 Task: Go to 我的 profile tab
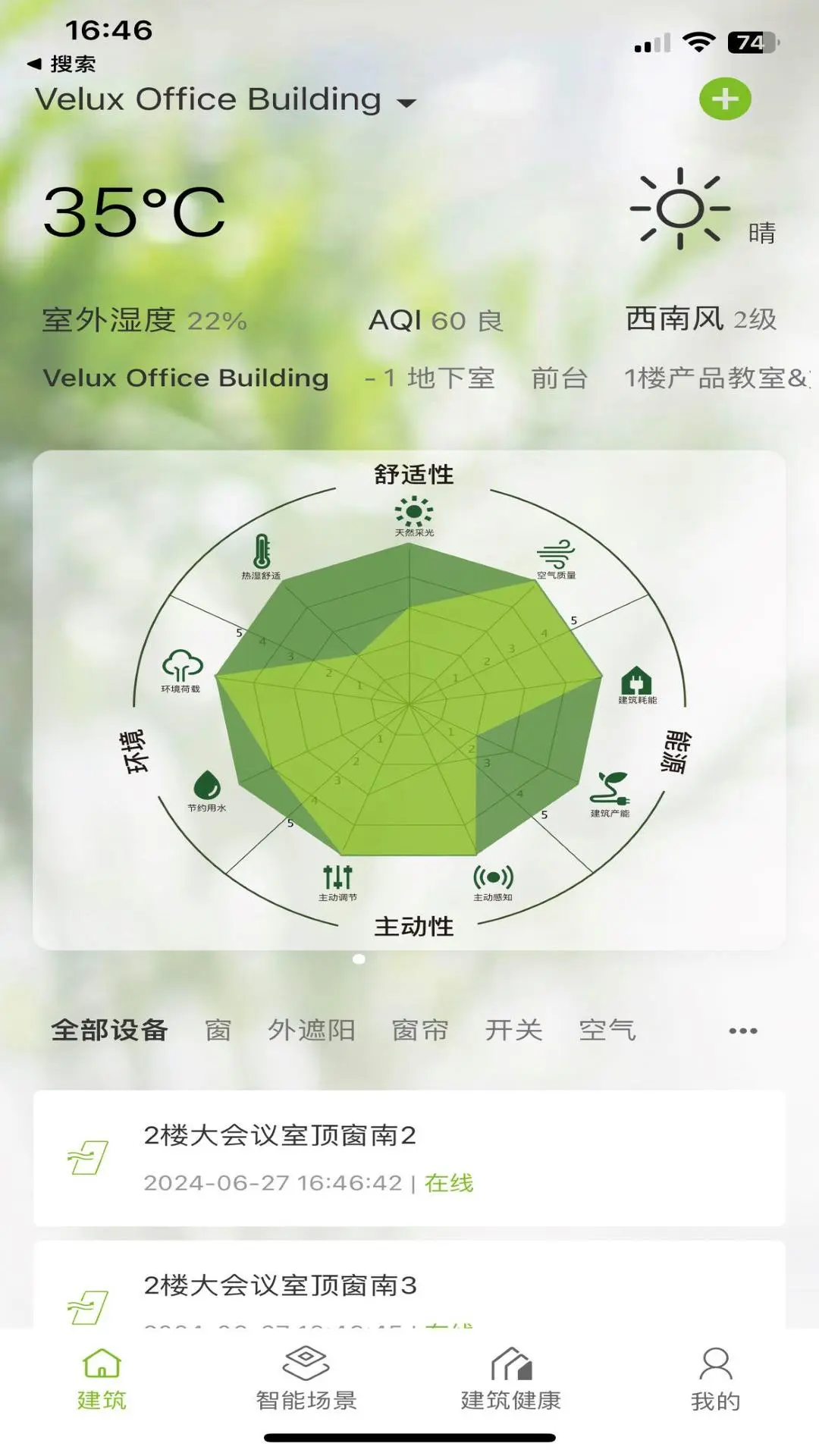tap(715, 1379)
